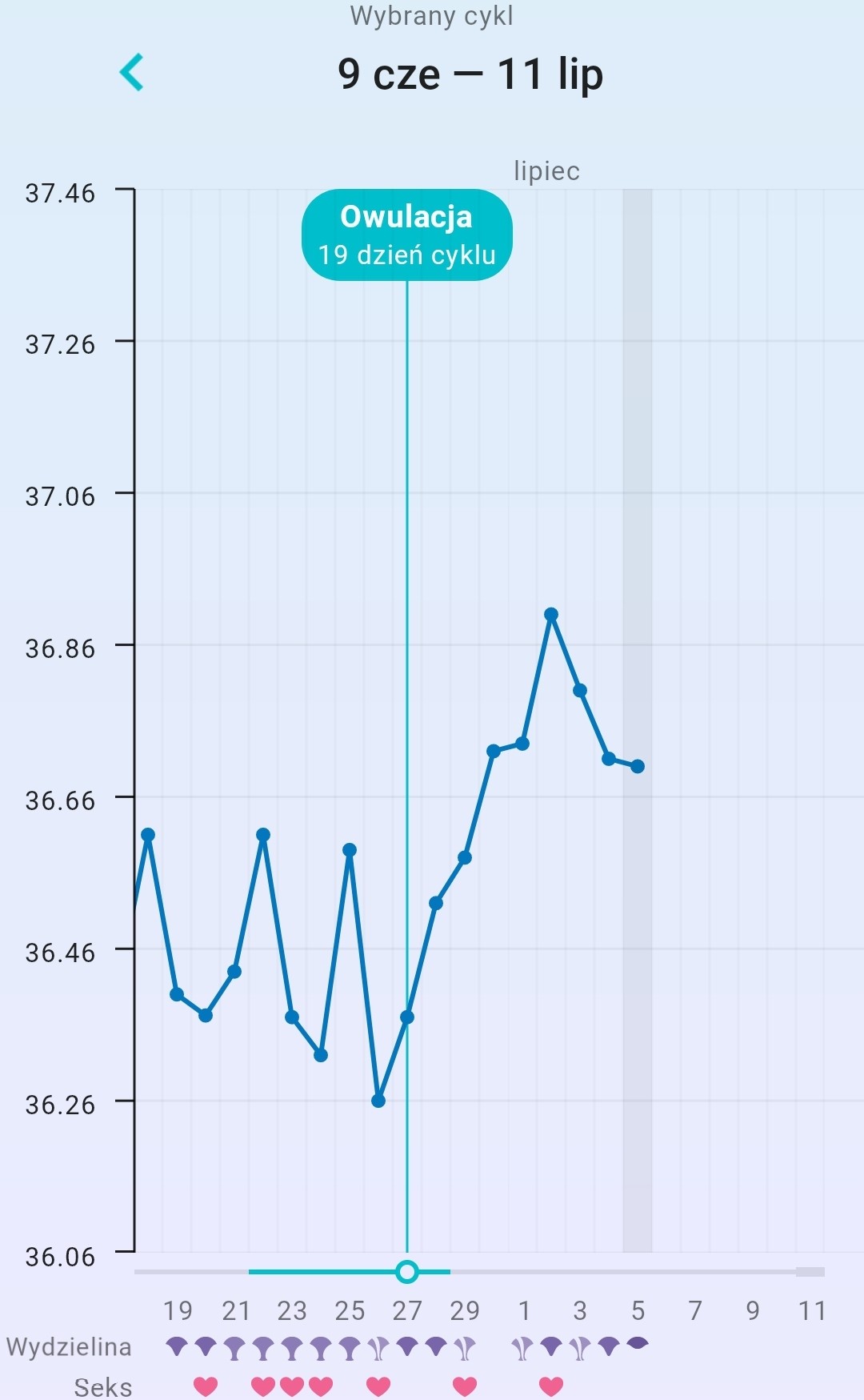Go back using the teal arrow
The width and height of the screenshot is (864, 1400).
[x=132, y=73]
